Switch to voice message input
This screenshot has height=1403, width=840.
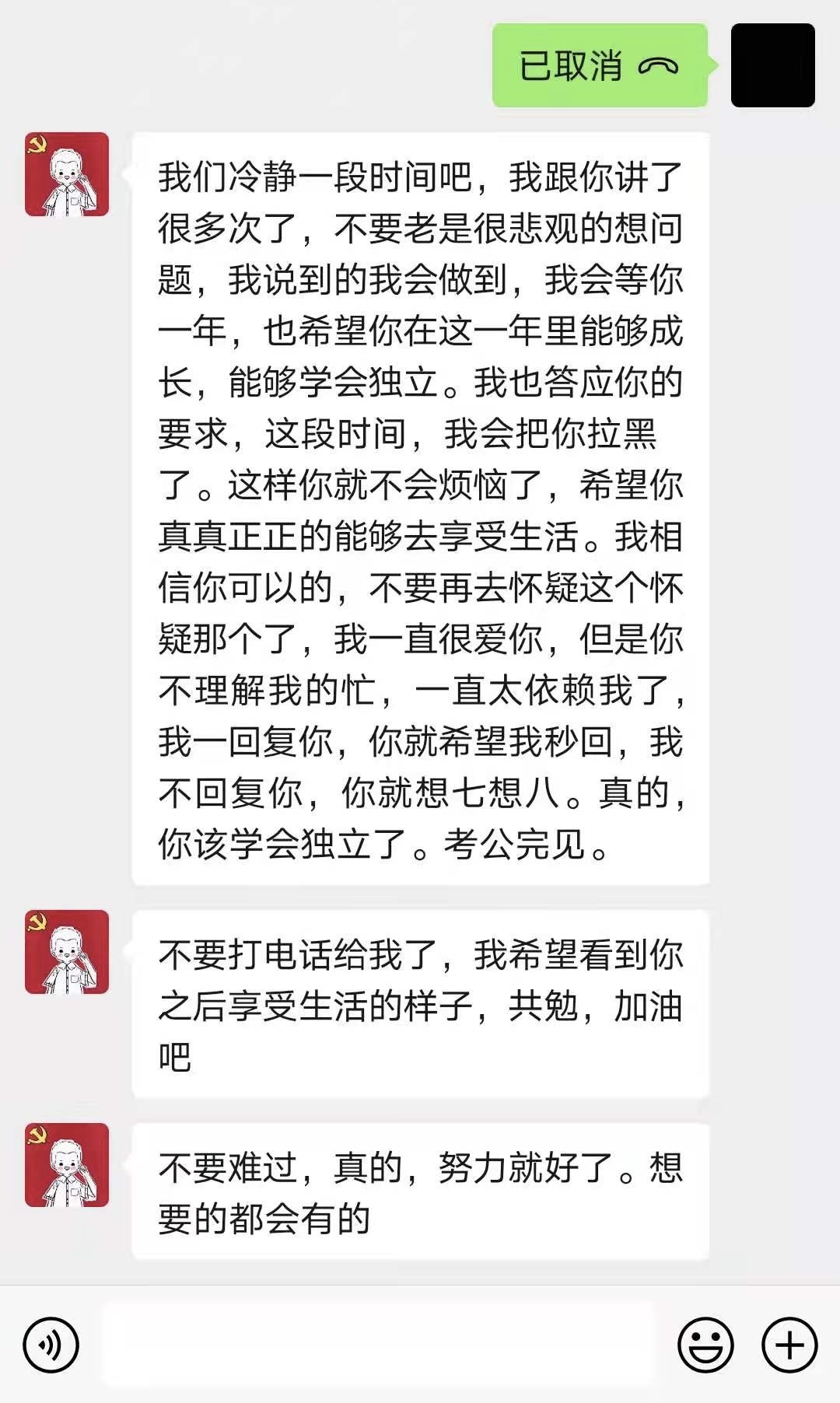(x=51, y=1345)
